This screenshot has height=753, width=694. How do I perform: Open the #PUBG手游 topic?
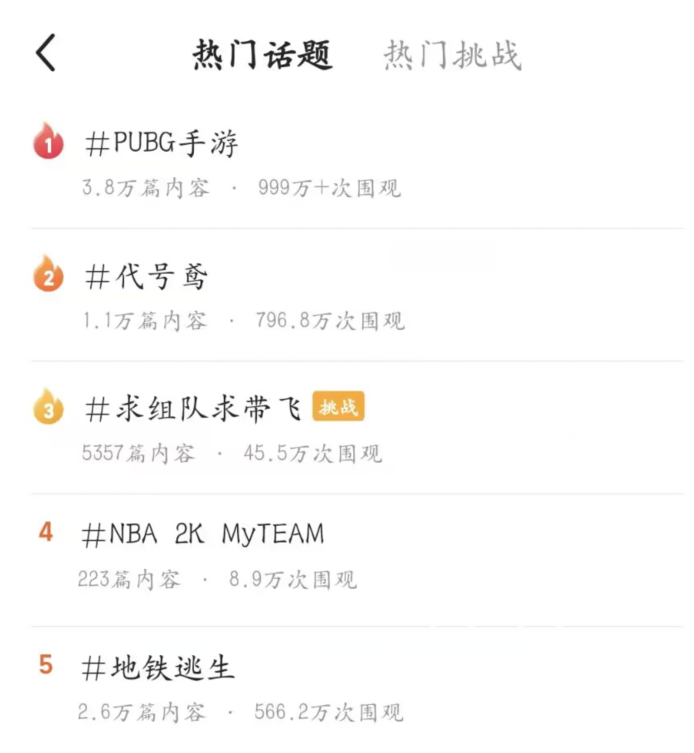point(163,144)
